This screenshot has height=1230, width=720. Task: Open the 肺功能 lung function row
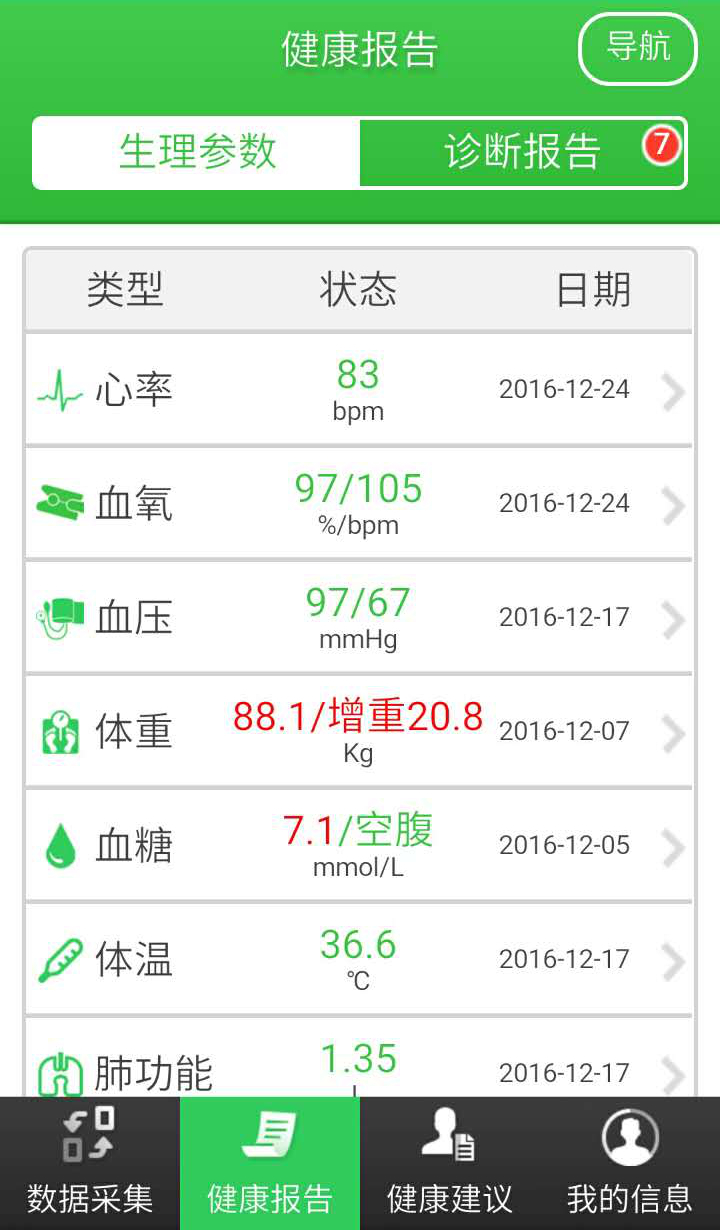(x=358, y=1066)
